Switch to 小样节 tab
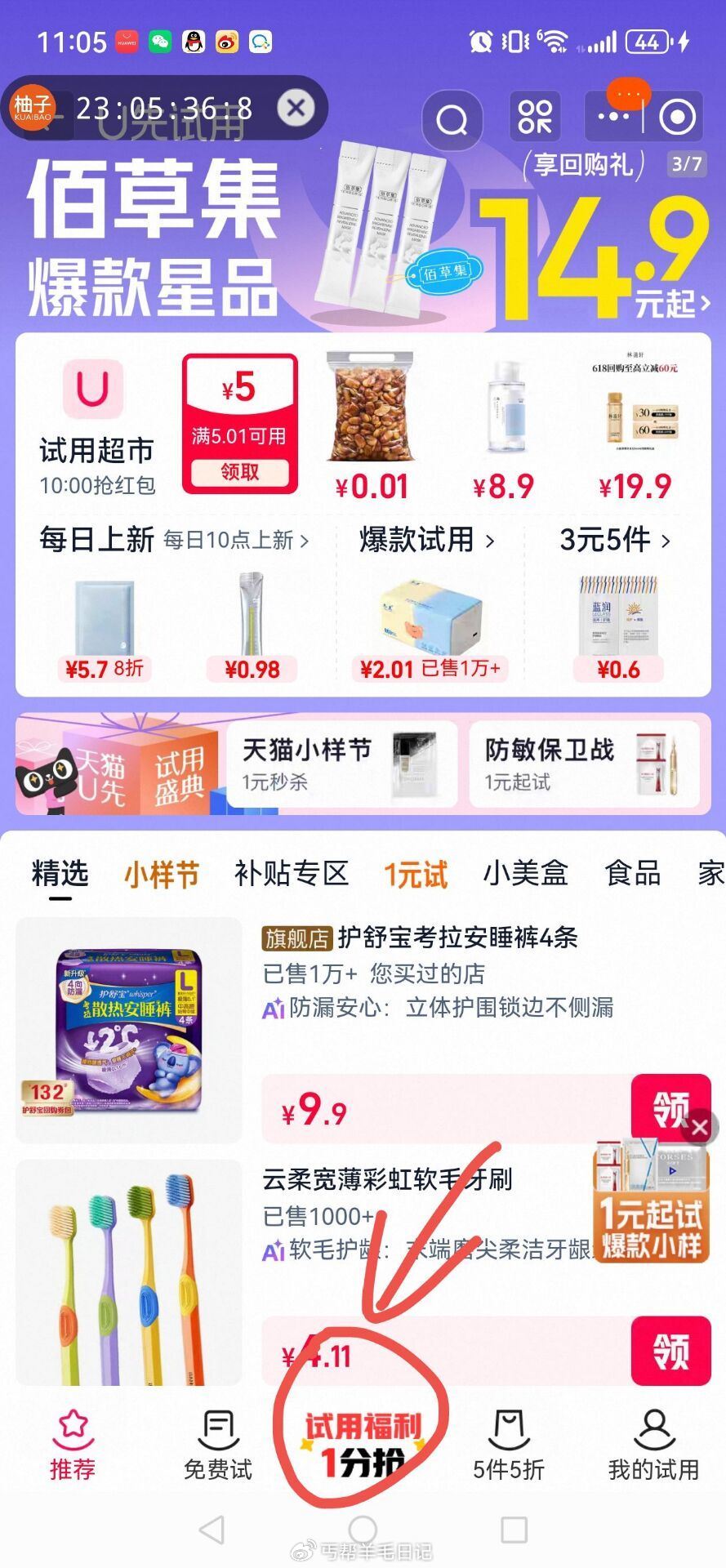Image resolution: width=726 pixels, height=1568 pixels. (x=162, y=875)
